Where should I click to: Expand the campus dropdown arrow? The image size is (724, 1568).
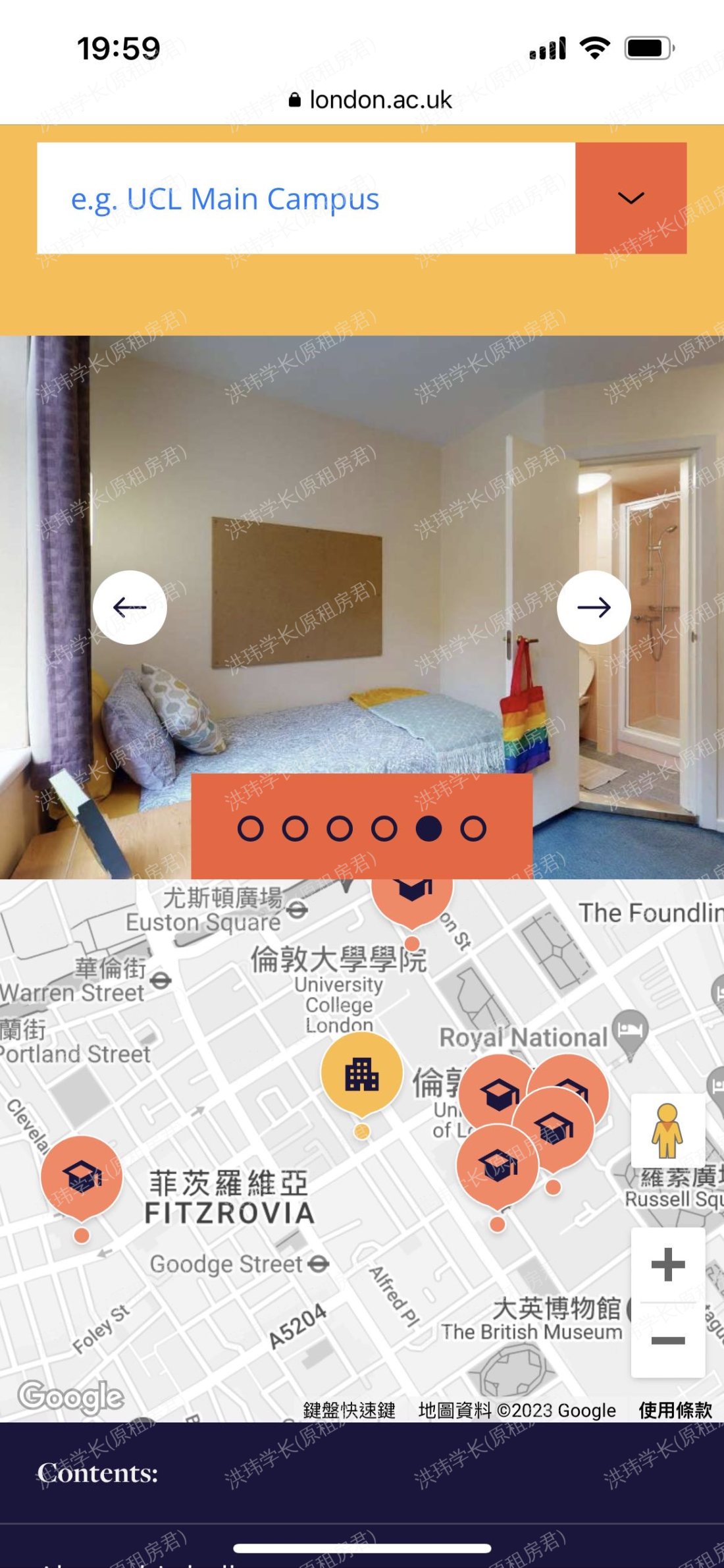pos(631,198)
